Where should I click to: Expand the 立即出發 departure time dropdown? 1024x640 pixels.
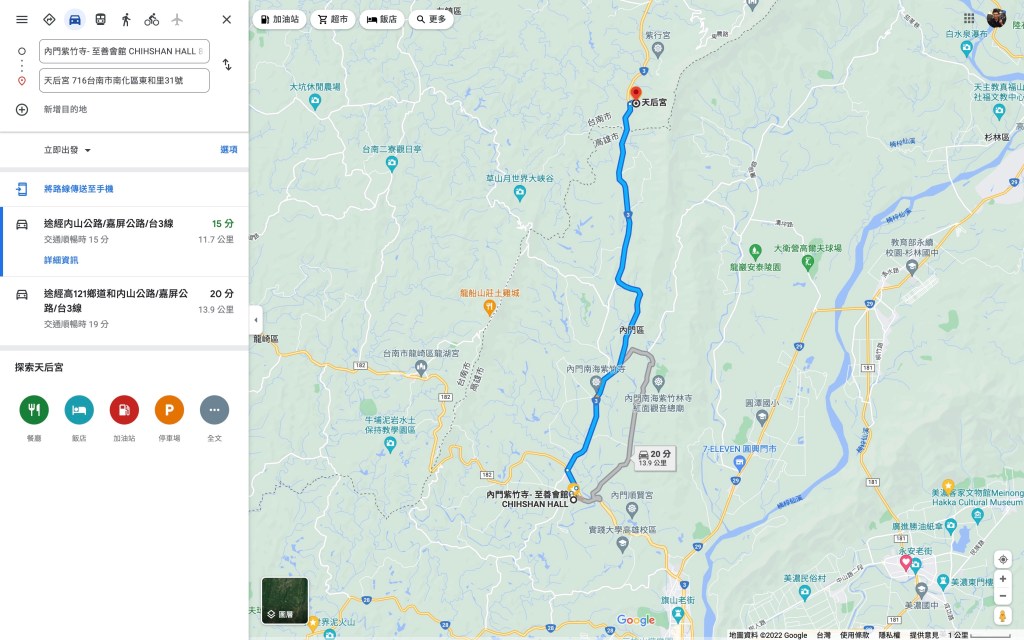(67, 150)
